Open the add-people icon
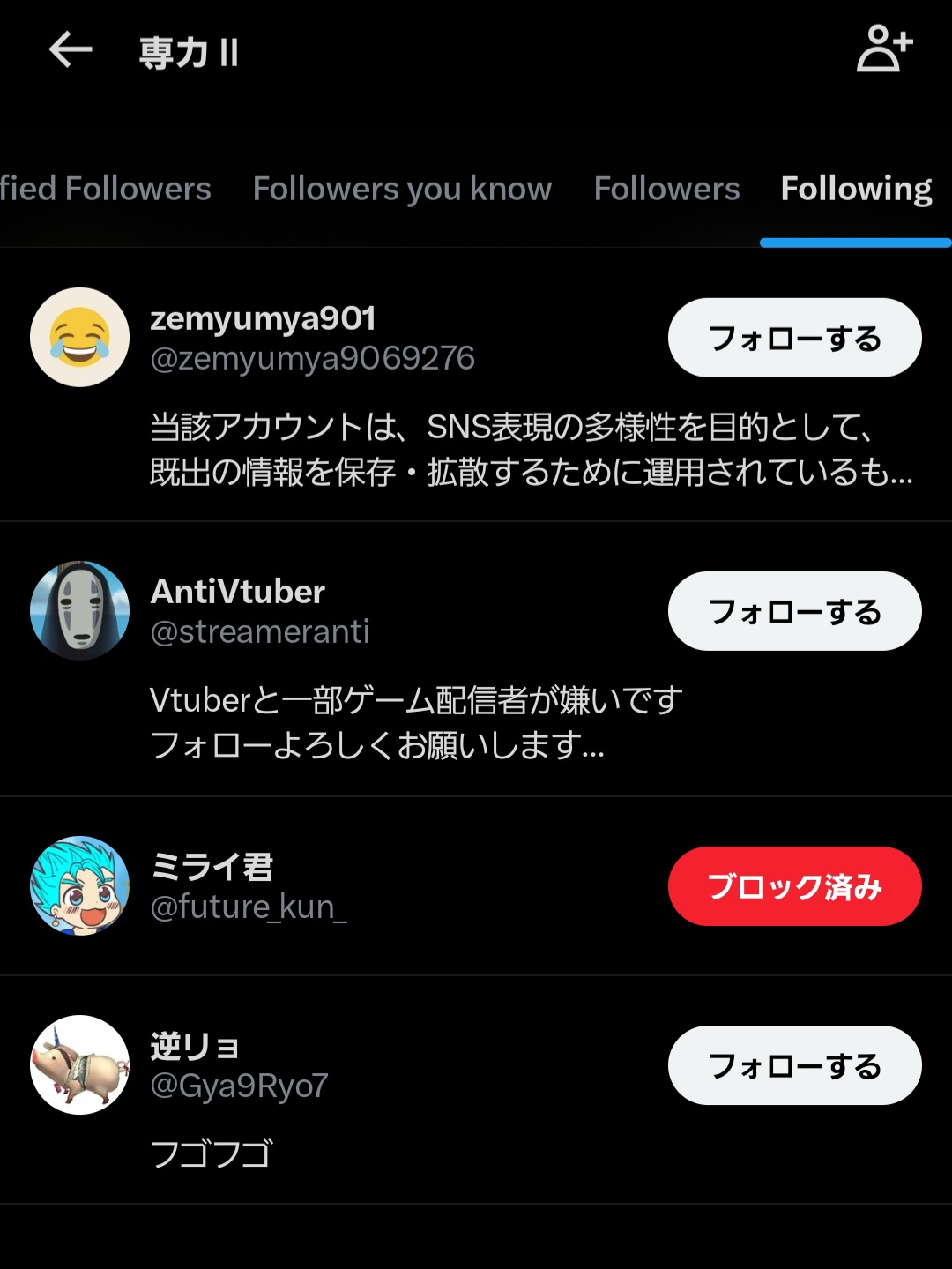The width and height of the screenshot is (952, 1269). (x=884, y=49)
